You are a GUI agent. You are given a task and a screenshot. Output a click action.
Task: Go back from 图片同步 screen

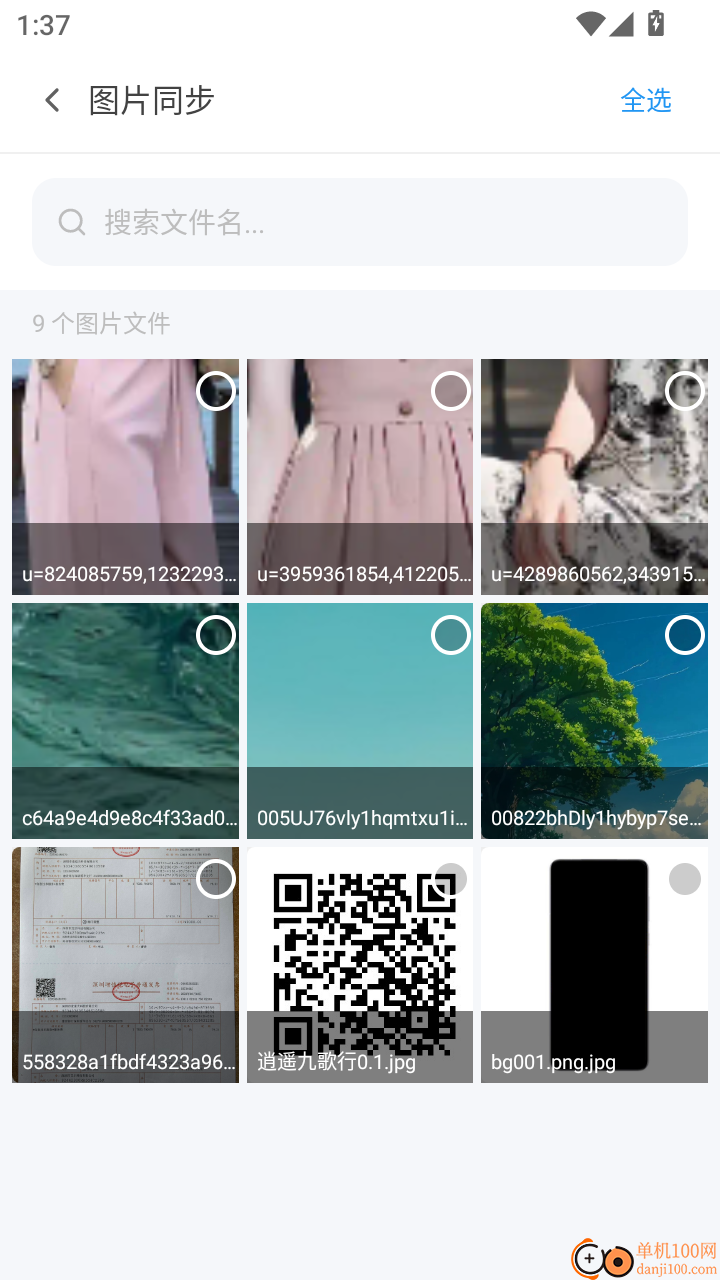coord(52,100)
